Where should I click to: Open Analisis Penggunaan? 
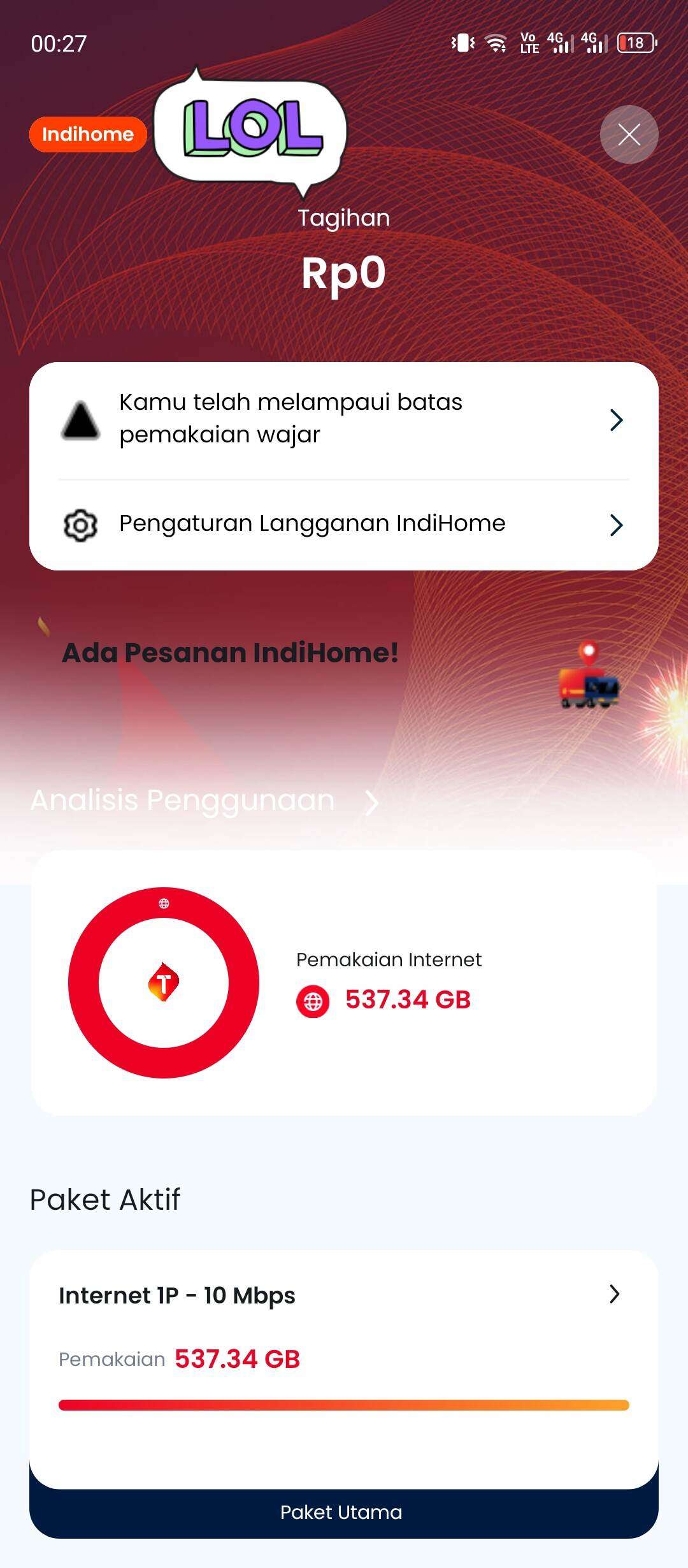tap(205, 801)
